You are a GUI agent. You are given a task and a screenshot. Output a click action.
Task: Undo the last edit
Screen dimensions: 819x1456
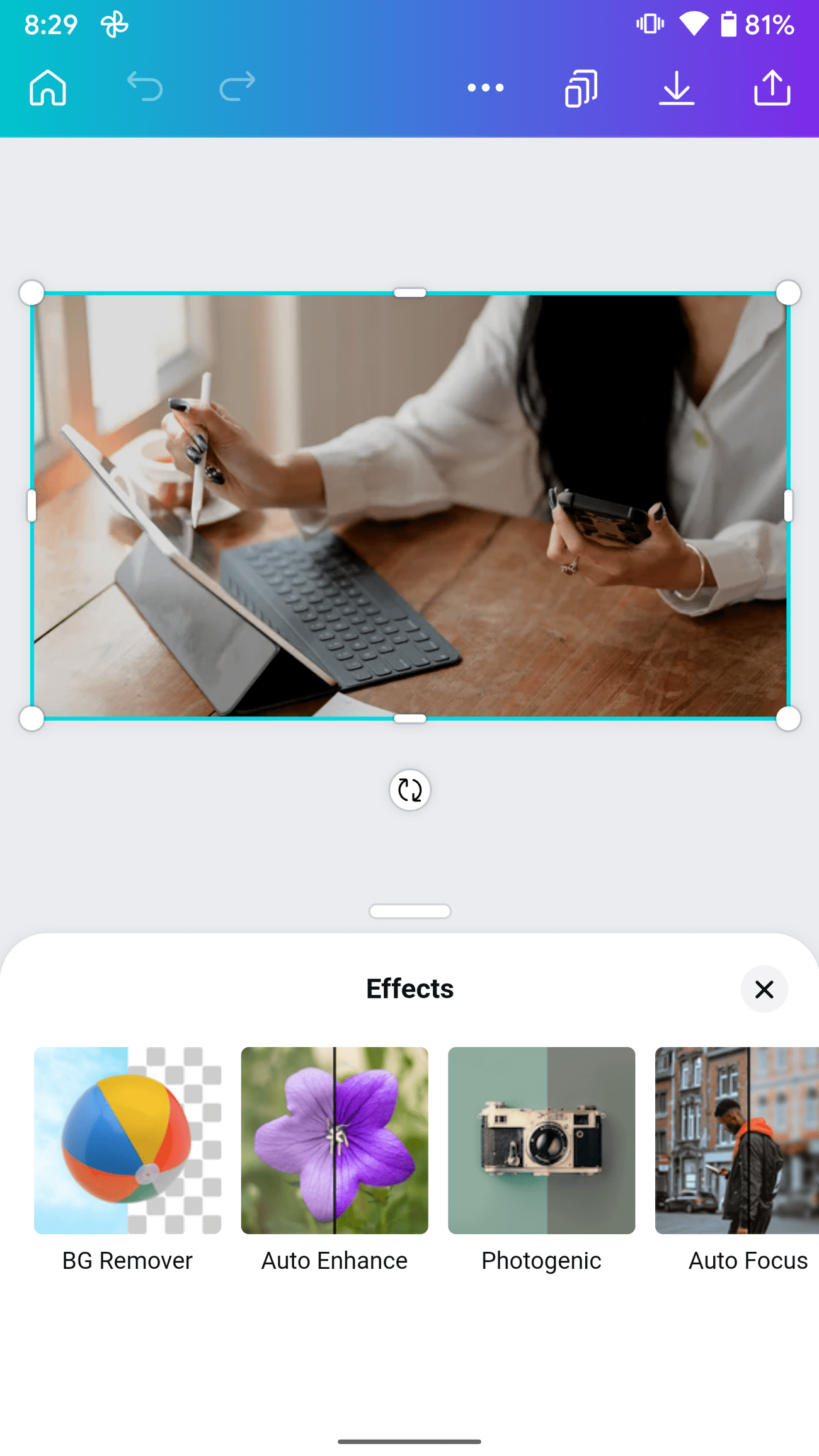[145, 87]
